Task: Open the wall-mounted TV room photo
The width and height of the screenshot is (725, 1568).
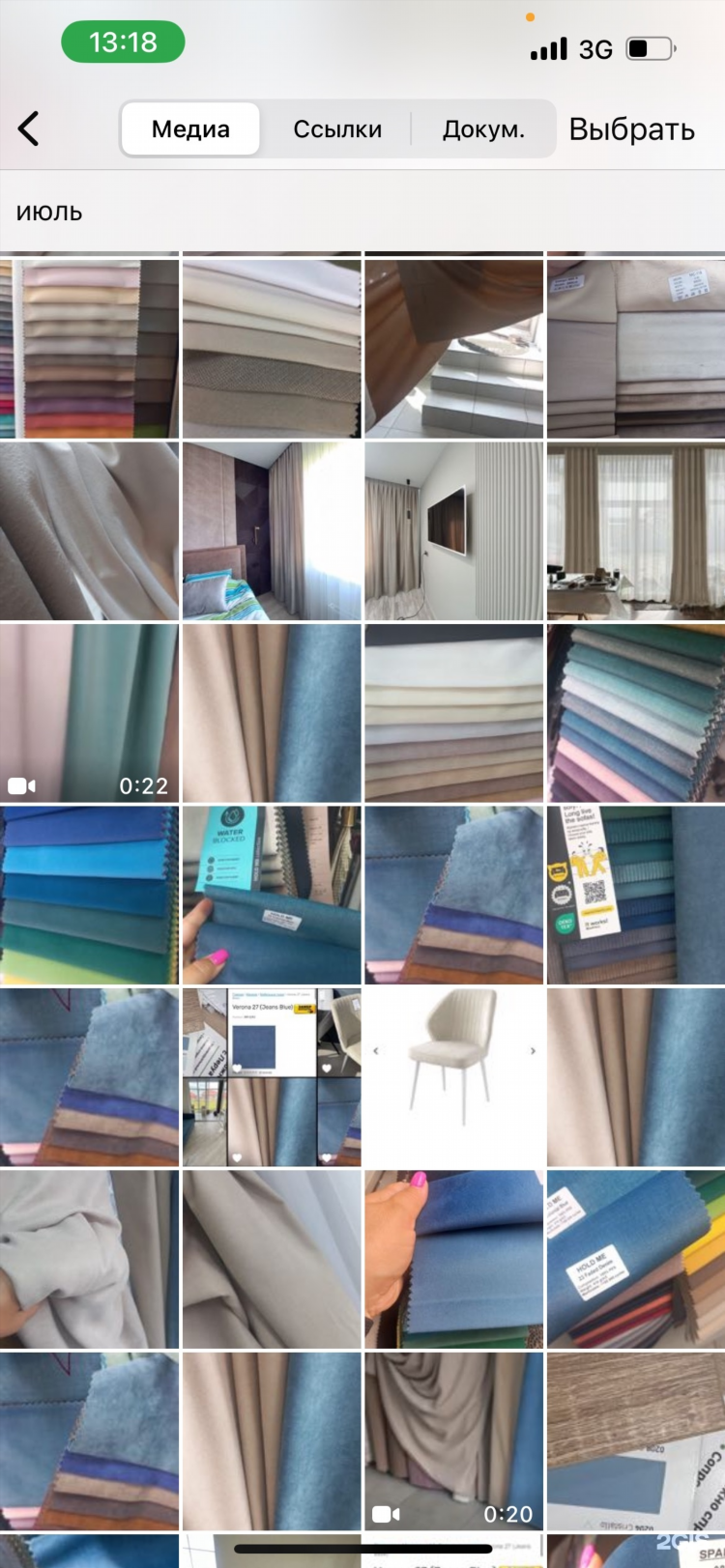Action: pyautogui.click(x=453, y=530)
